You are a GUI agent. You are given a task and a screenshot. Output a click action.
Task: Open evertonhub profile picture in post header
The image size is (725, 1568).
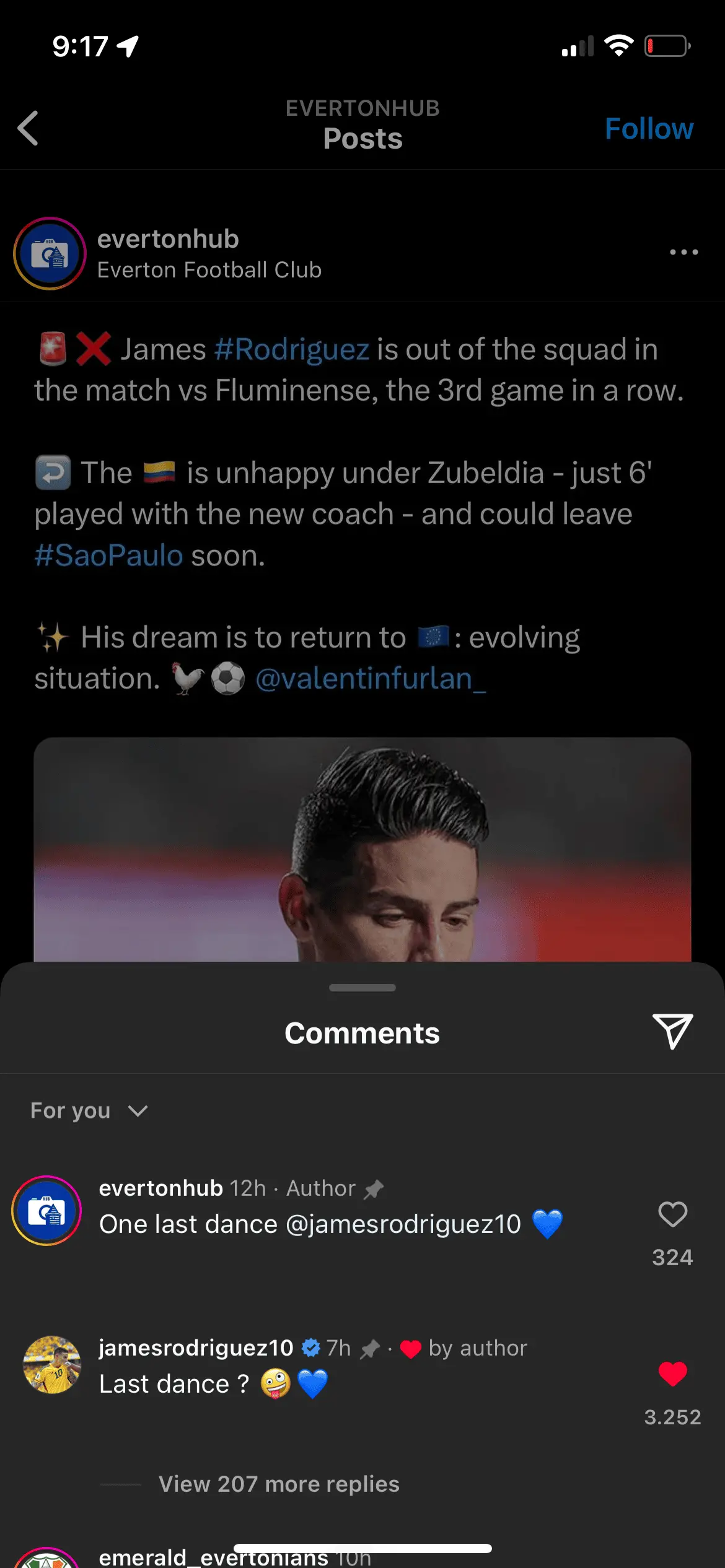pyautogui.click(x=50, y=253)
